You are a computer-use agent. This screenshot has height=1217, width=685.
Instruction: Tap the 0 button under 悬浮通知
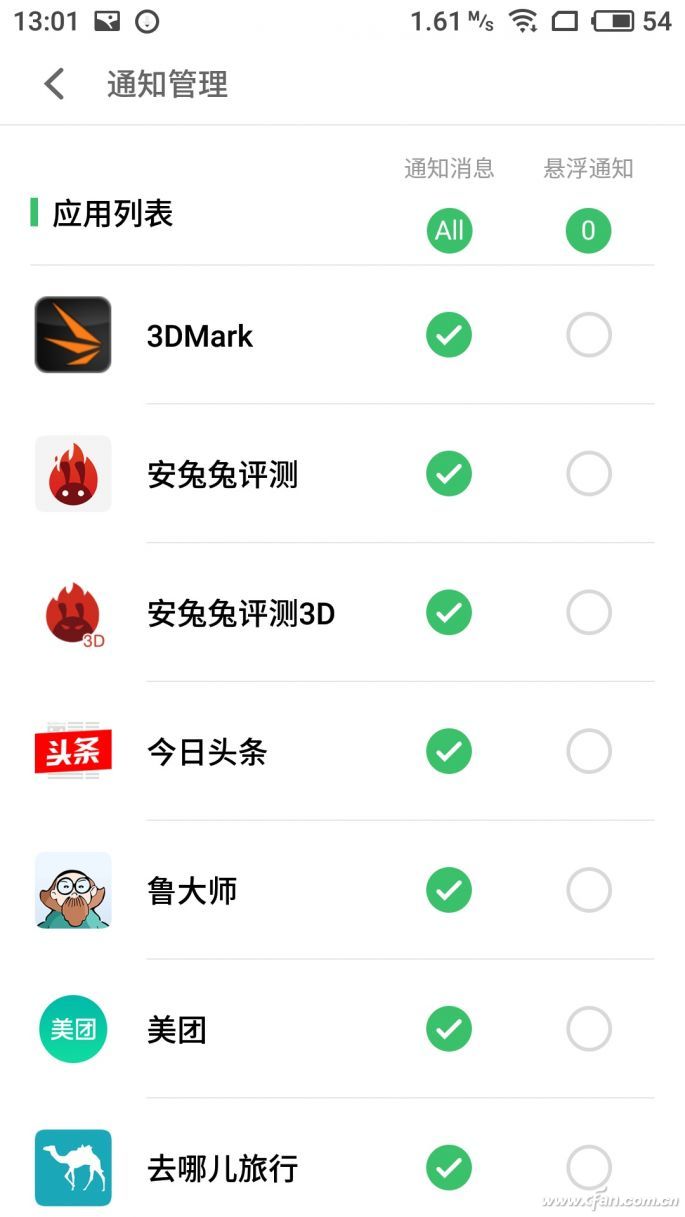tap(588, 231)
